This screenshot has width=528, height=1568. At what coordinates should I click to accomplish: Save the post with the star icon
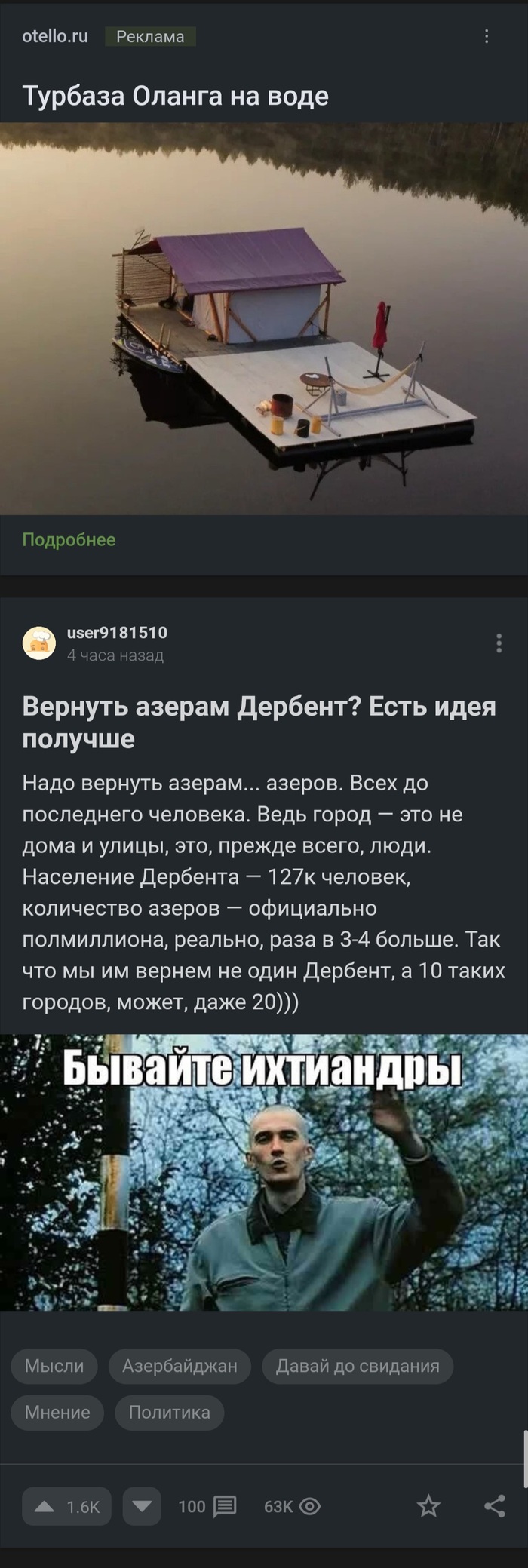pos(428,1506)
